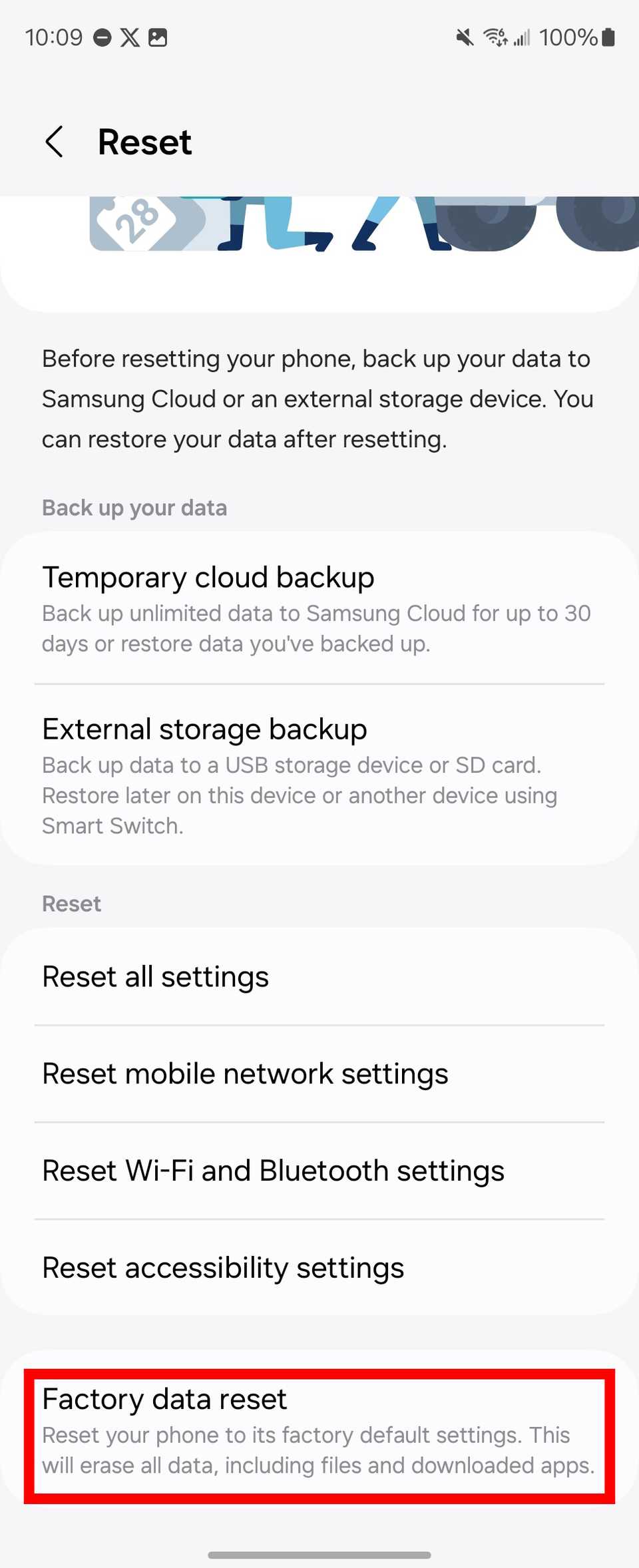639x1568 pixels.
Task: Open External storage backup
Action: point(319,775)
